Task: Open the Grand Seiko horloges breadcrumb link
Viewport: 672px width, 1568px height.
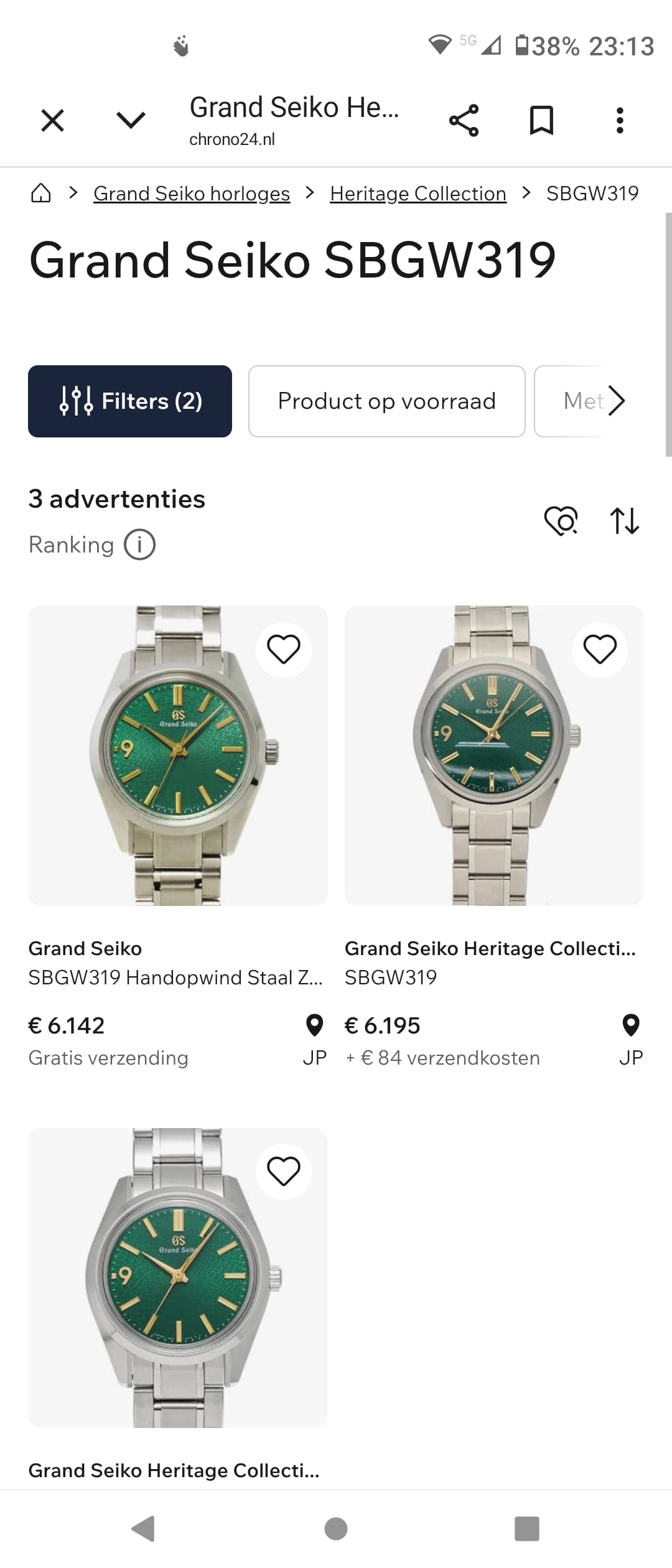Action: [x=192, y=194]
